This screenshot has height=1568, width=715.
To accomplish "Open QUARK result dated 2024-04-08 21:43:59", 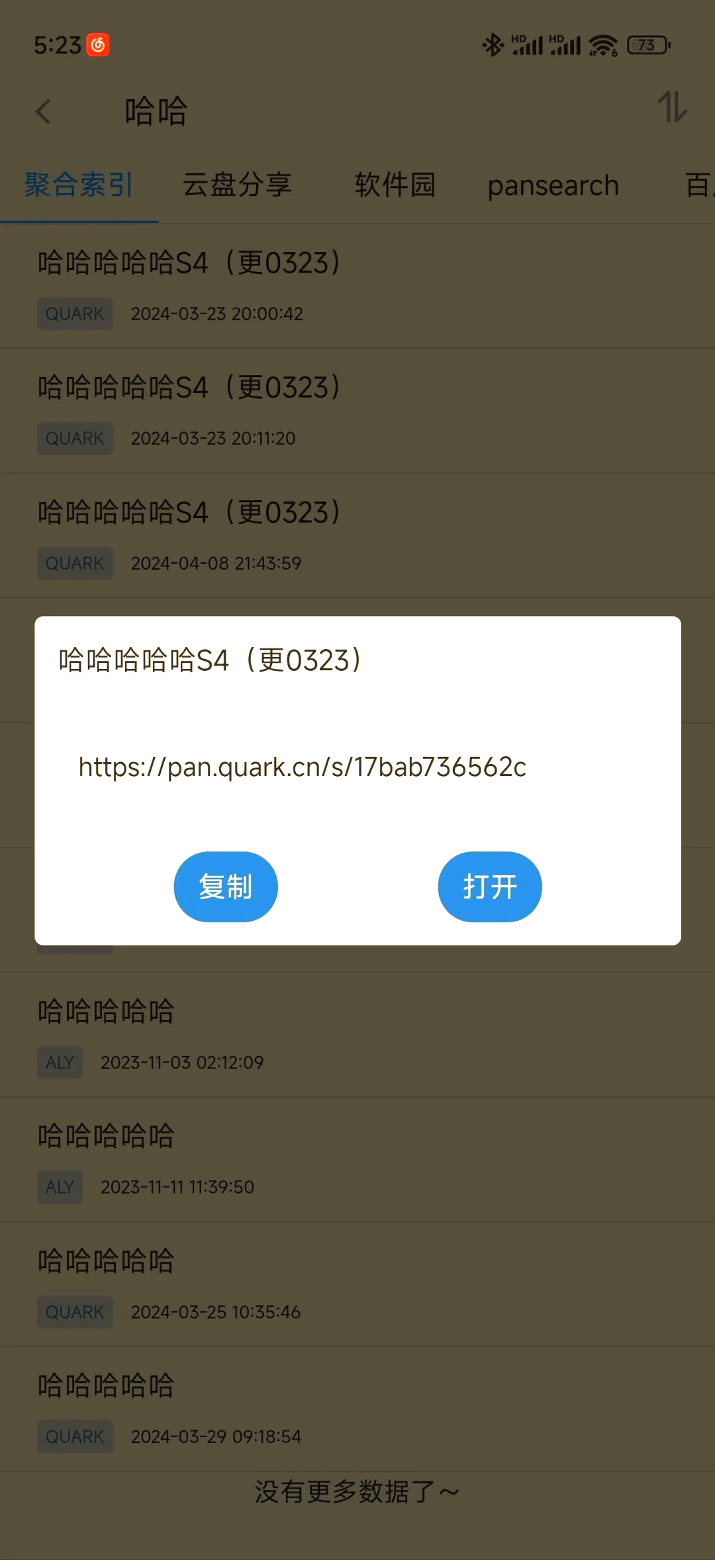I will [358, 536].
